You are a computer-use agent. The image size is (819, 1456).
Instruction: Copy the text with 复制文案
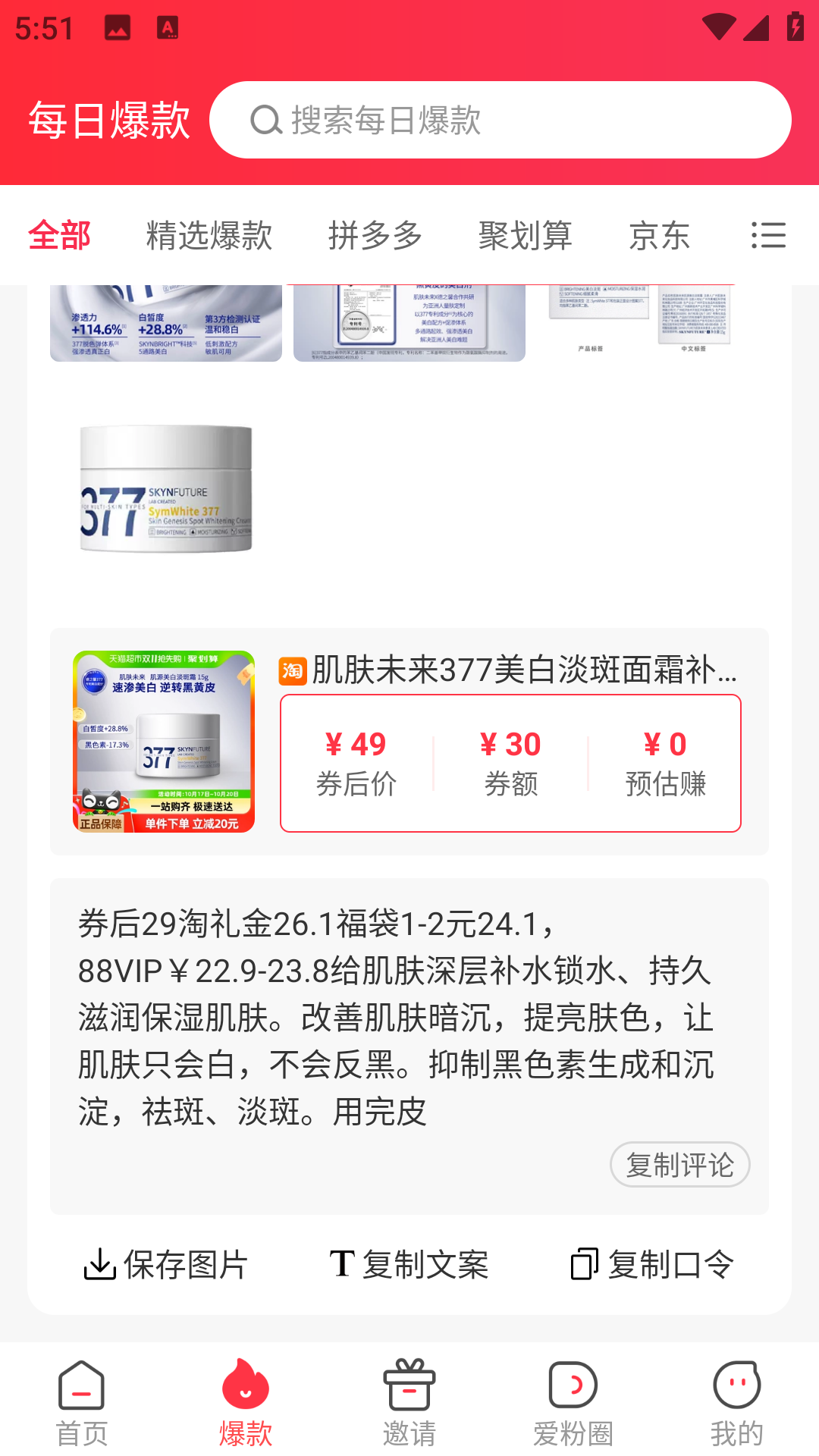(409, 1264)
